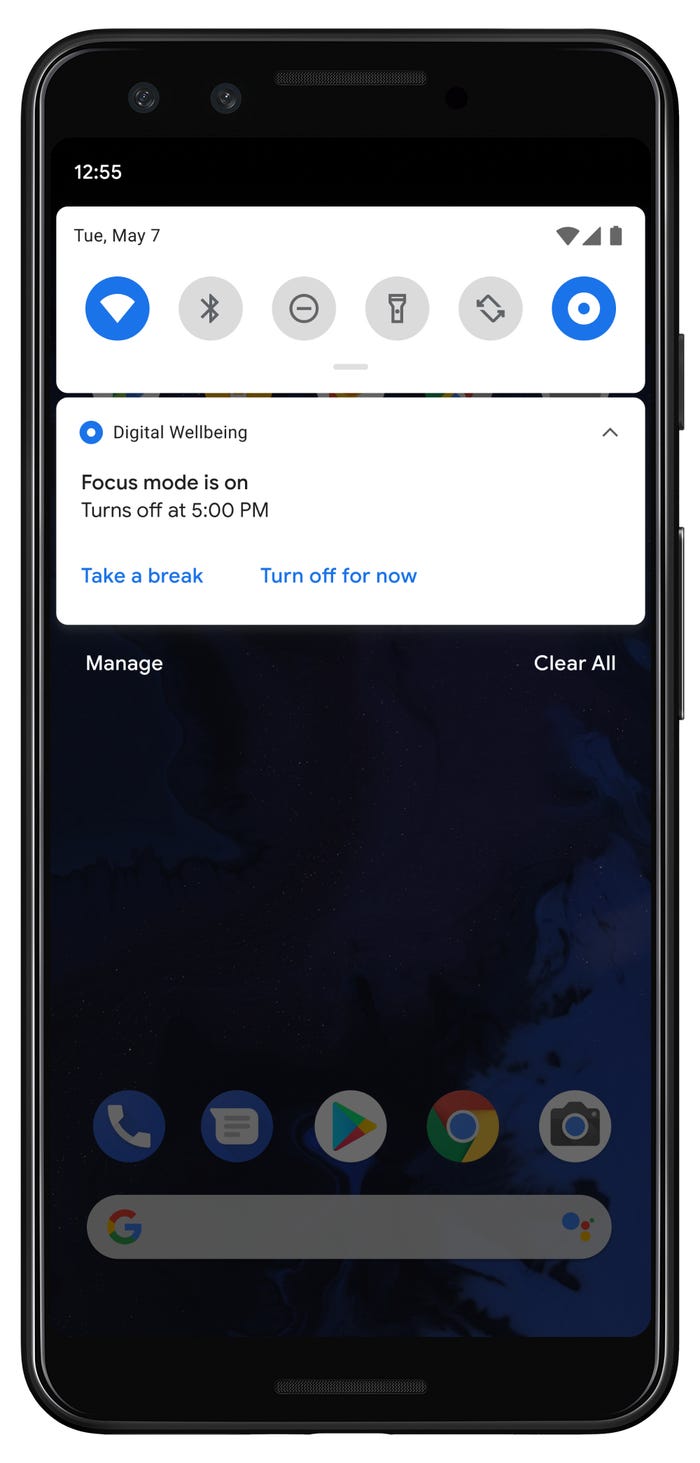This screenshot has width=700, height=1463.
Task: Enable the Bluetooth quick setting
Action: [210, 309]
